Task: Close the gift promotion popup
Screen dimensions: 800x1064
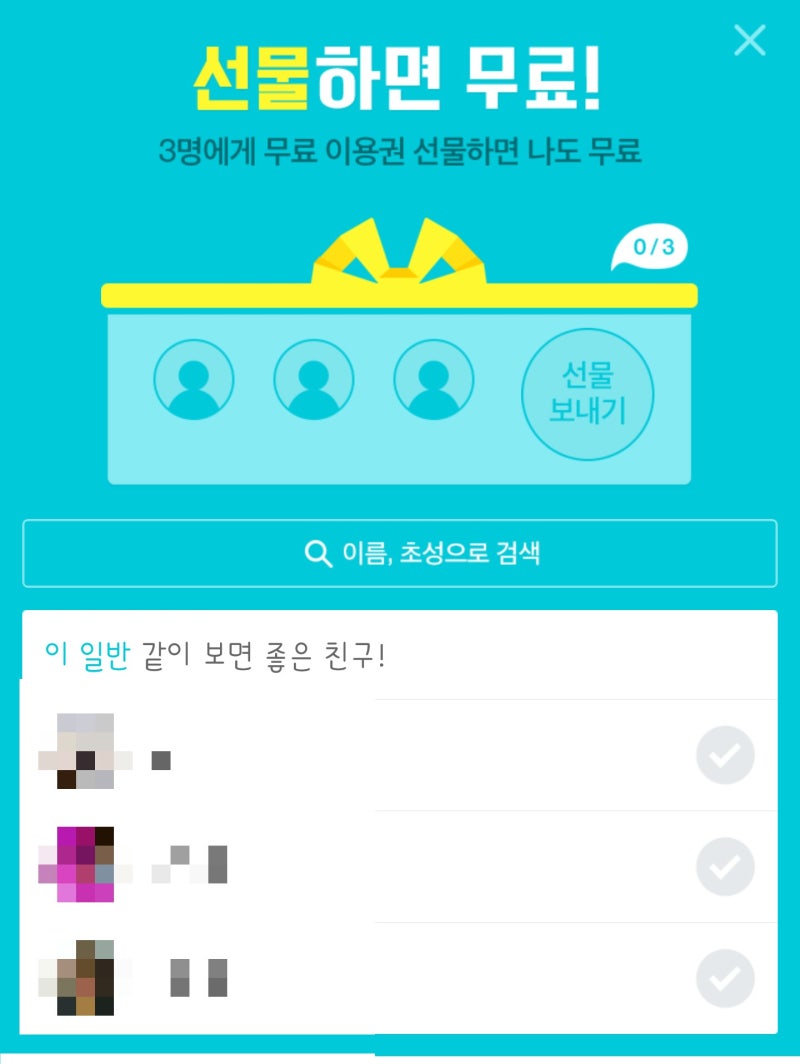Action: click(749, 40)
